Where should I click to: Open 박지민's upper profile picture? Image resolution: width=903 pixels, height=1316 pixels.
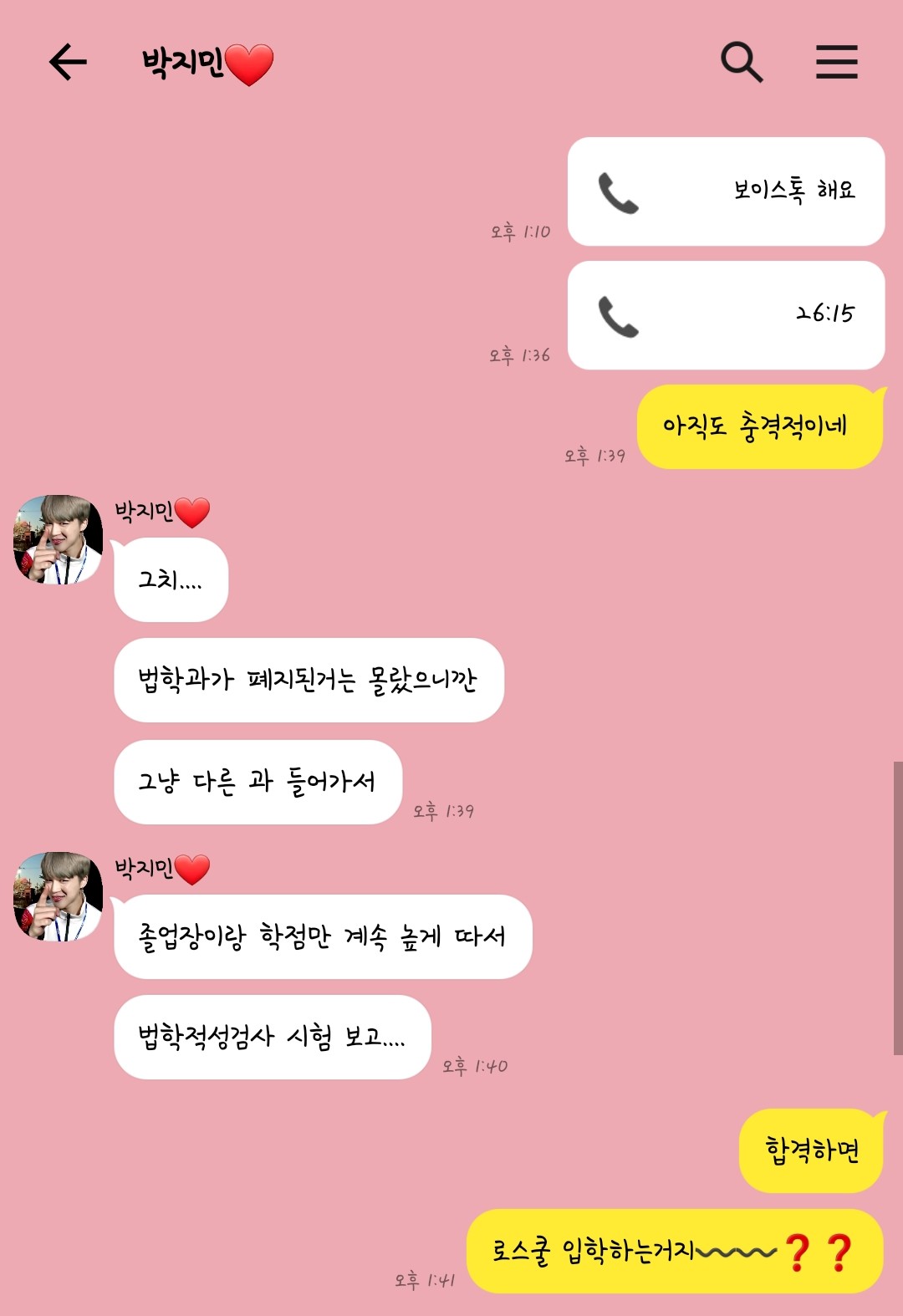point(56,539)
